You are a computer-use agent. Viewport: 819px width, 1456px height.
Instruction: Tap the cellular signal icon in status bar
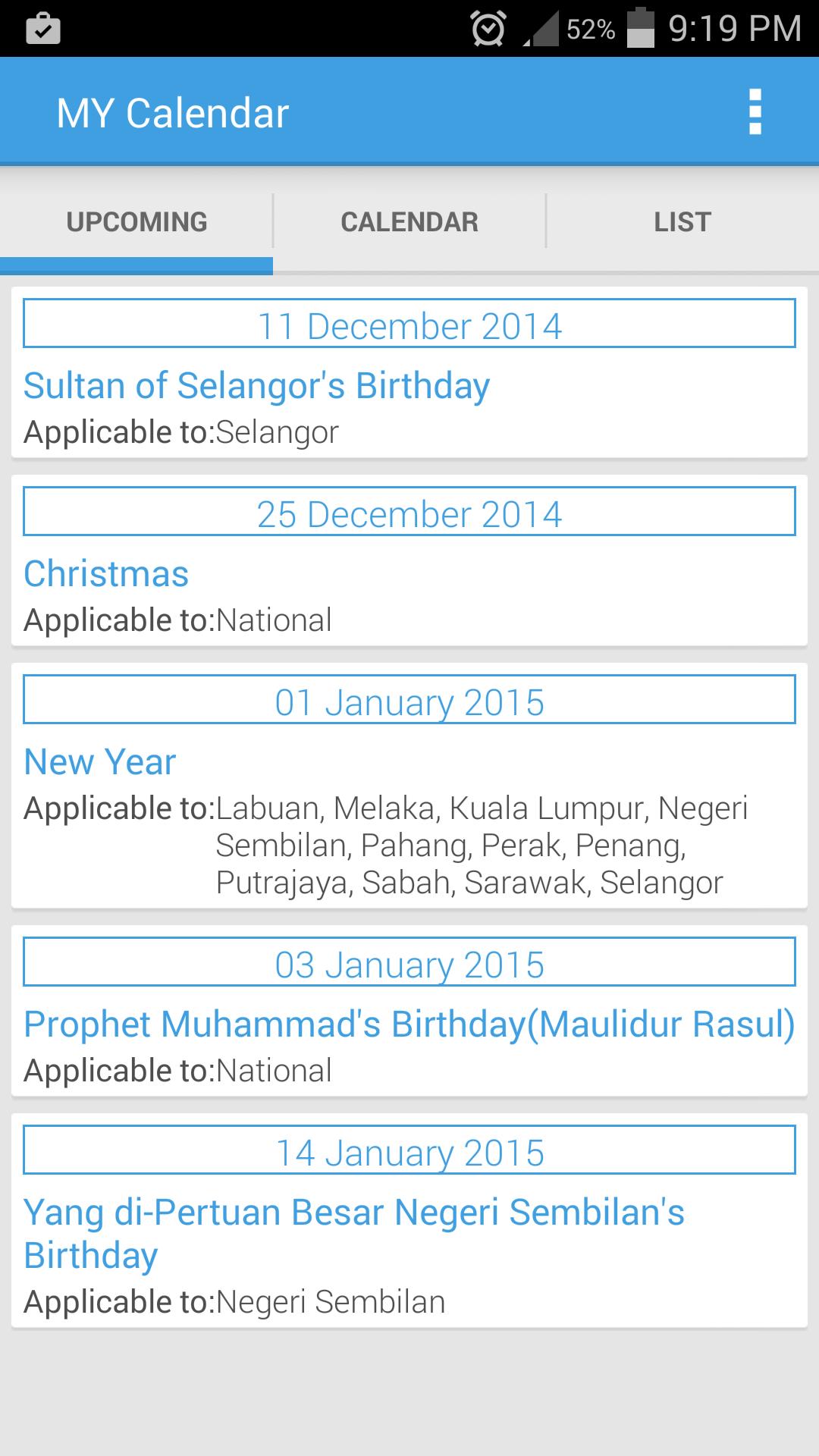coord(540,29)
